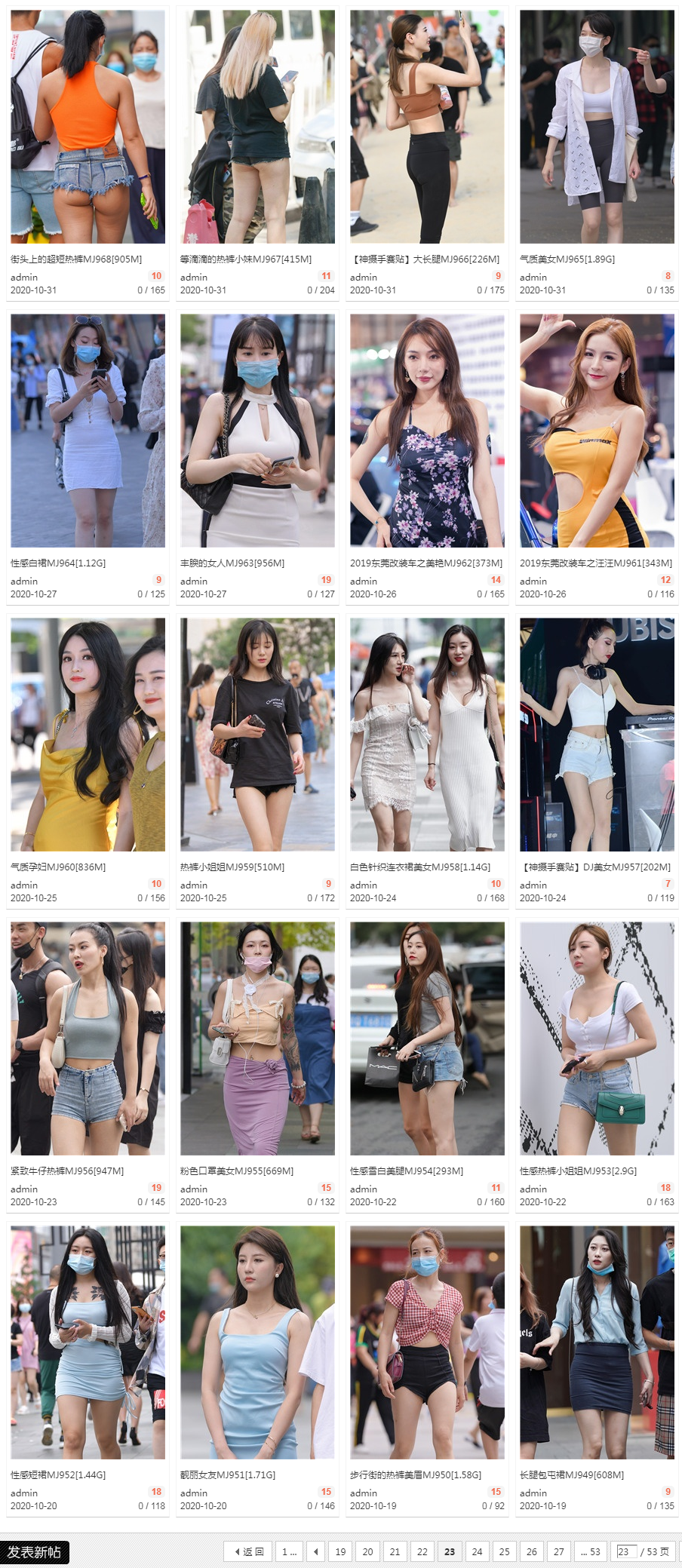Open thread MJ965 [1.89G]
This screenshot has height=1568, width=682.
[x=567, y=259]
